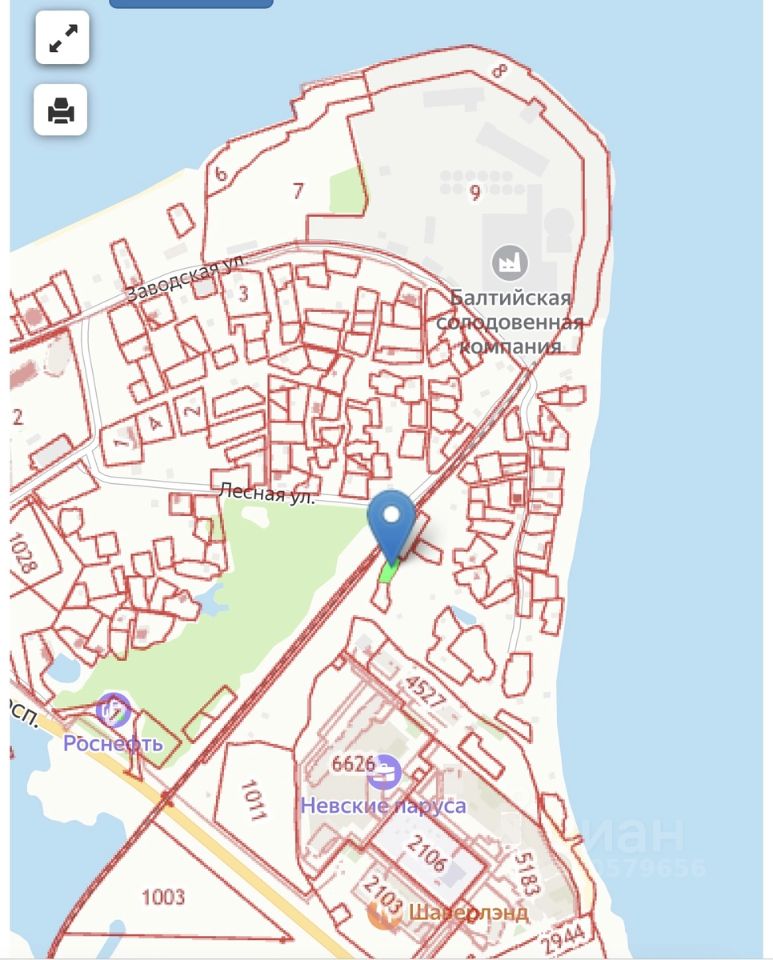773x960 pixels.
Task: Print the map
Action: [x=62, y=110]
